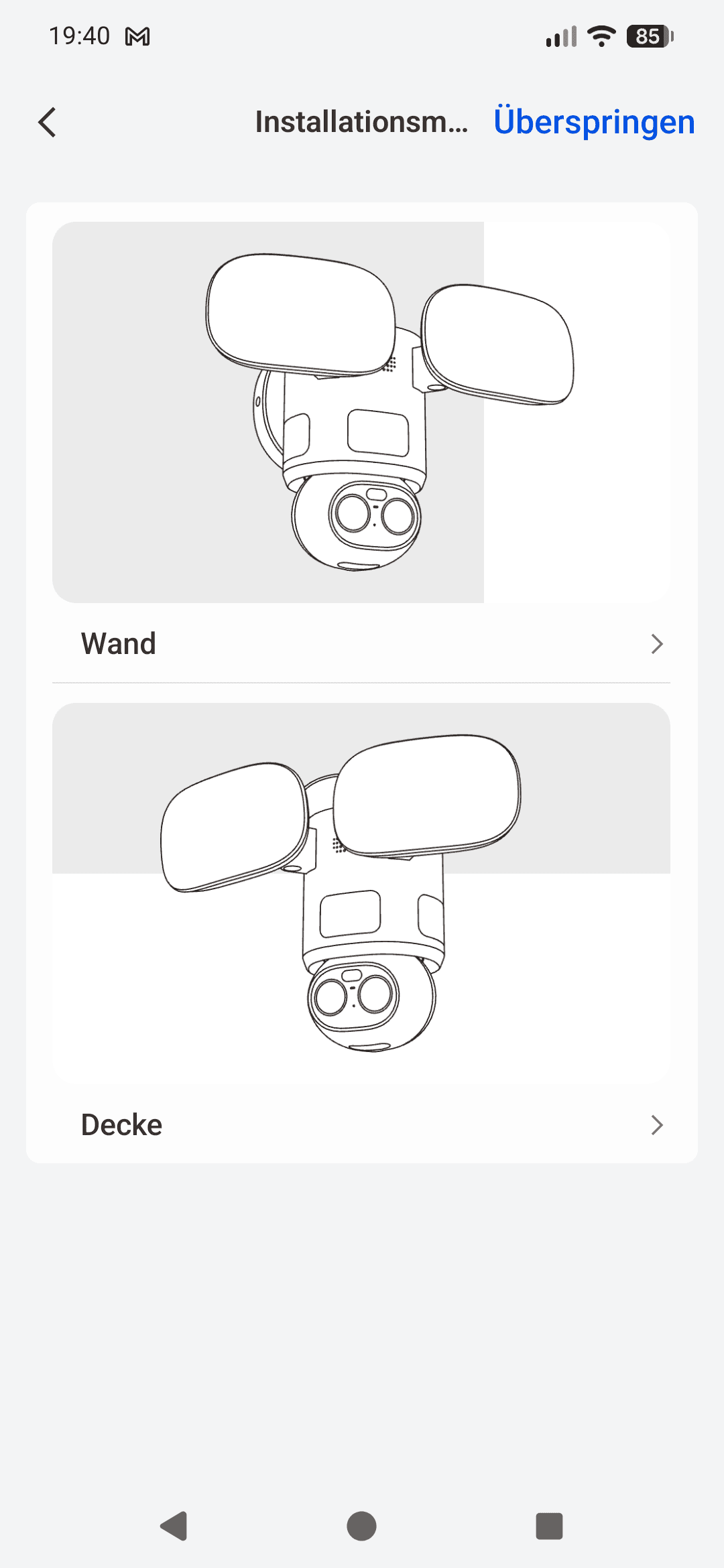Skip with the Überspringen link
724x1568 pixels.
(594, 122)
